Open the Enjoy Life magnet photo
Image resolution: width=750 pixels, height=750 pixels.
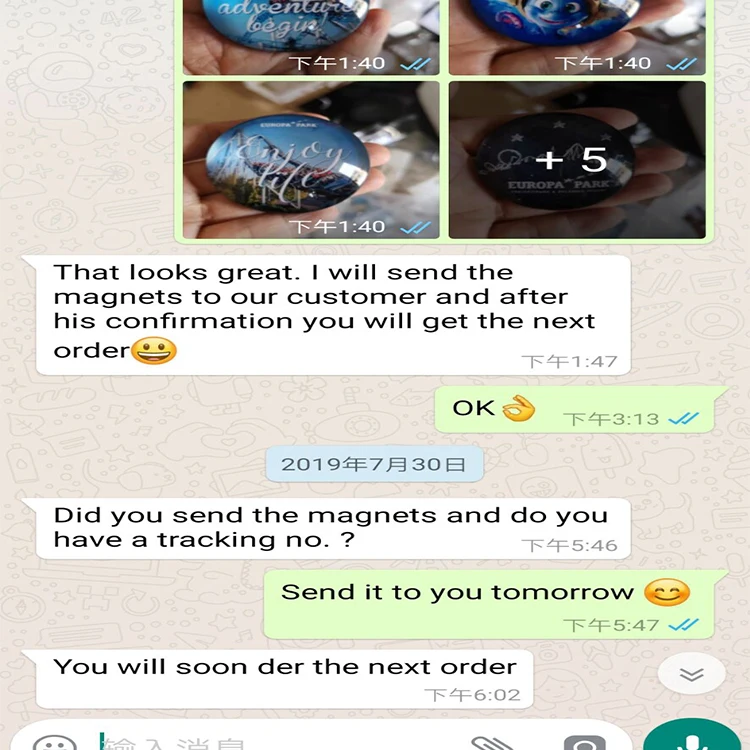point(311,160)
